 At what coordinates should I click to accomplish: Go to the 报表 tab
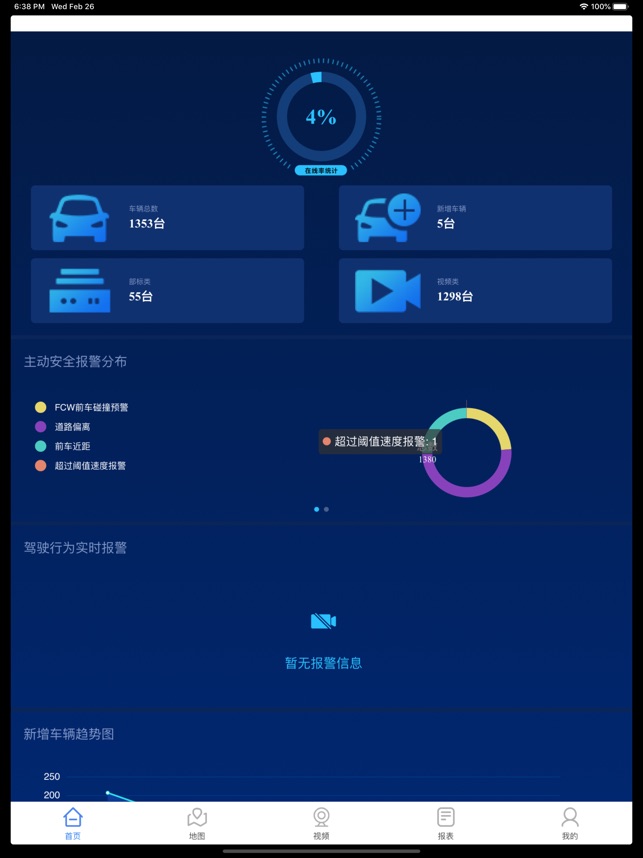pyautogui.click(x=445, y=824)
